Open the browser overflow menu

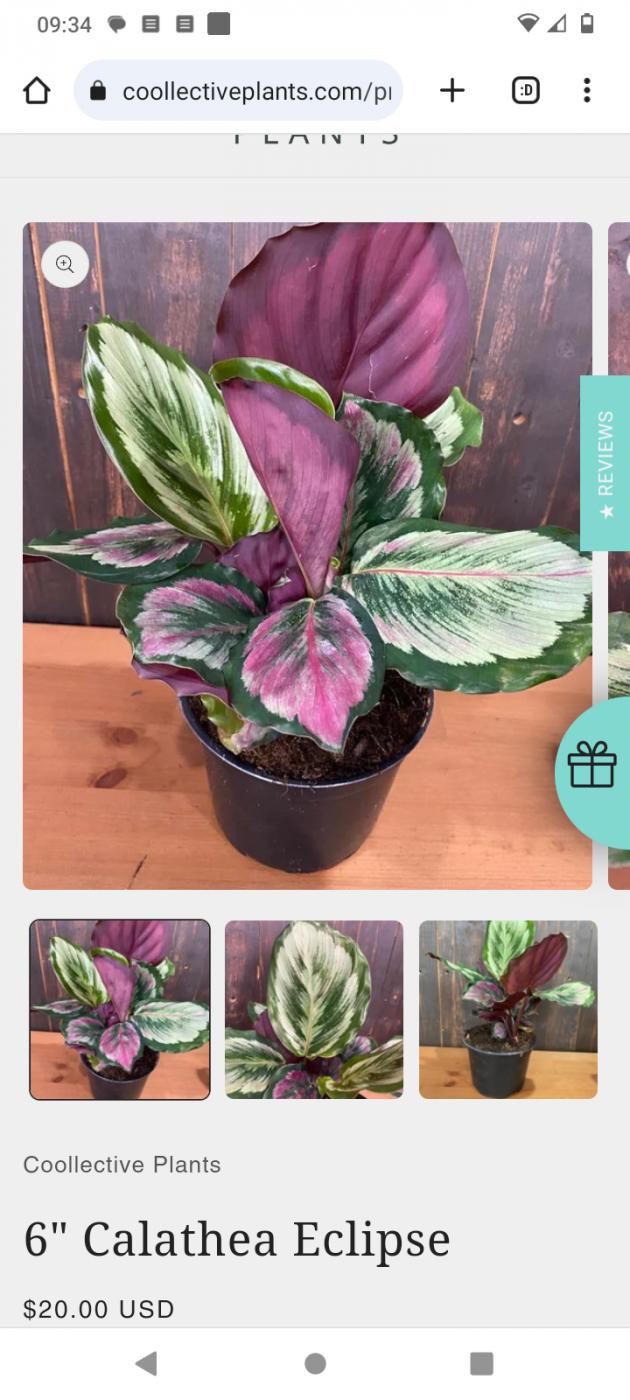coord(587,91)
